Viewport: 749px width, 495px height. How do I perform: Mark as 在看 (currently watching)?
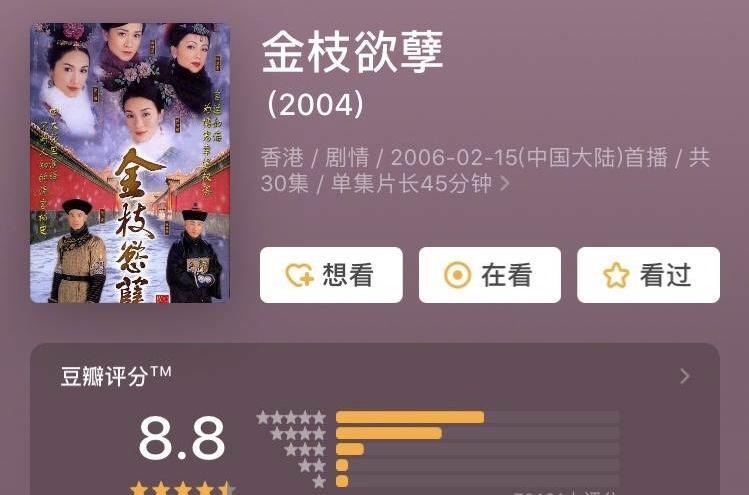coord(489,275)
